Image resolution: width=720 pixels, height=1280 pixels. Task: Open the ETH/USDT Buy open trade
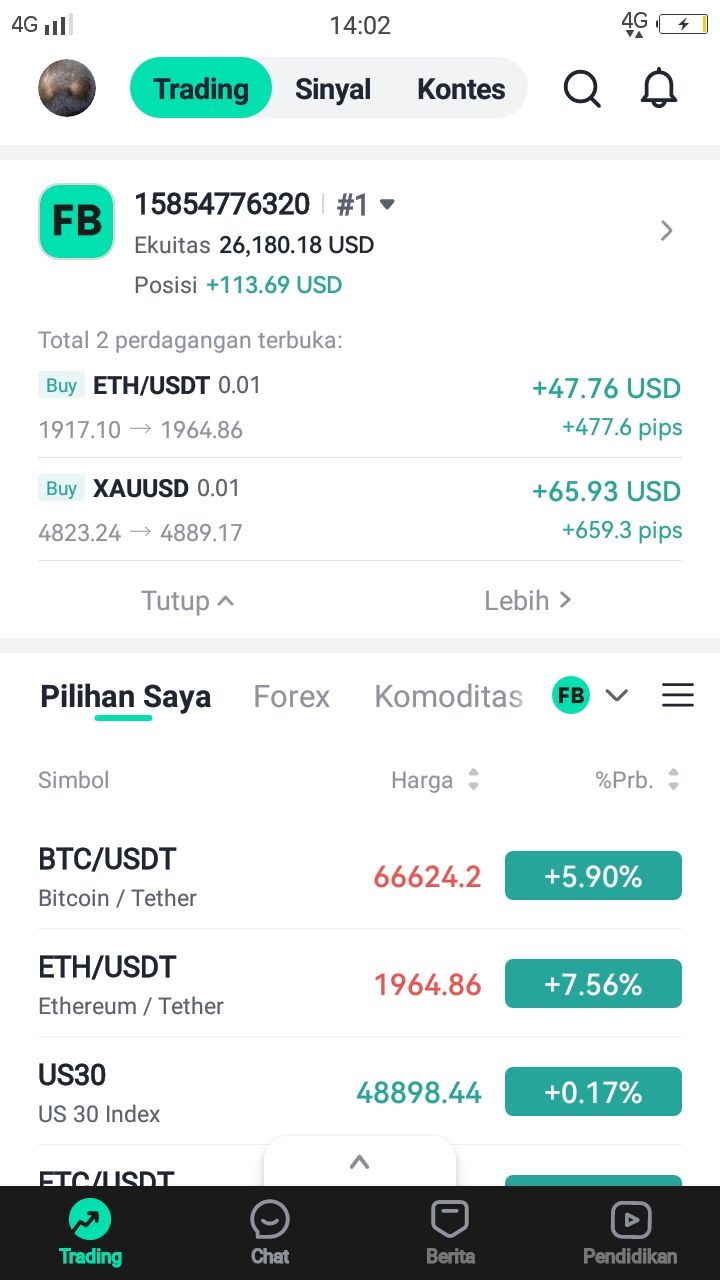pyautogui.click(x=360, y=407)
